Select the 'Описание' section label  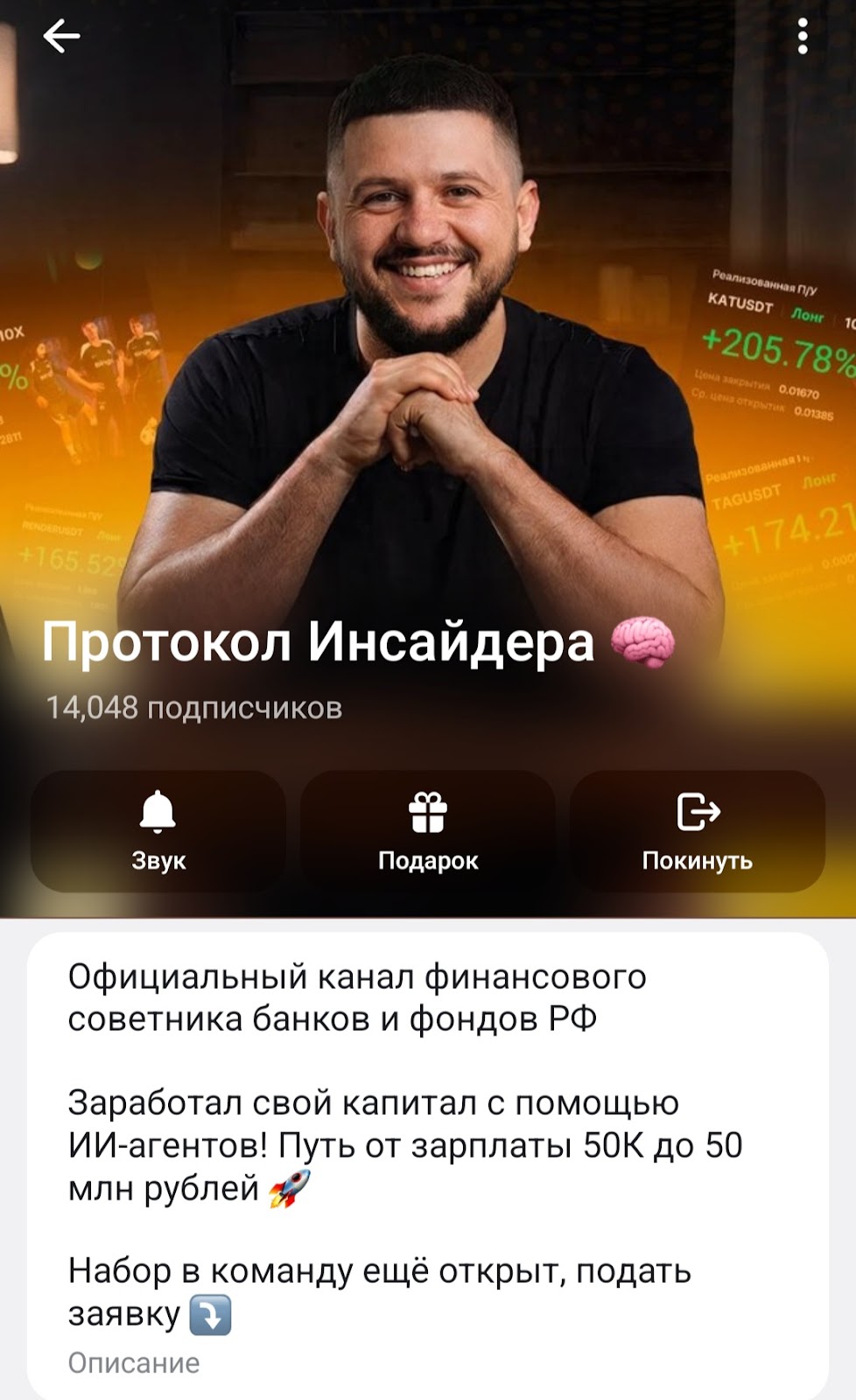pos(134,1361)
